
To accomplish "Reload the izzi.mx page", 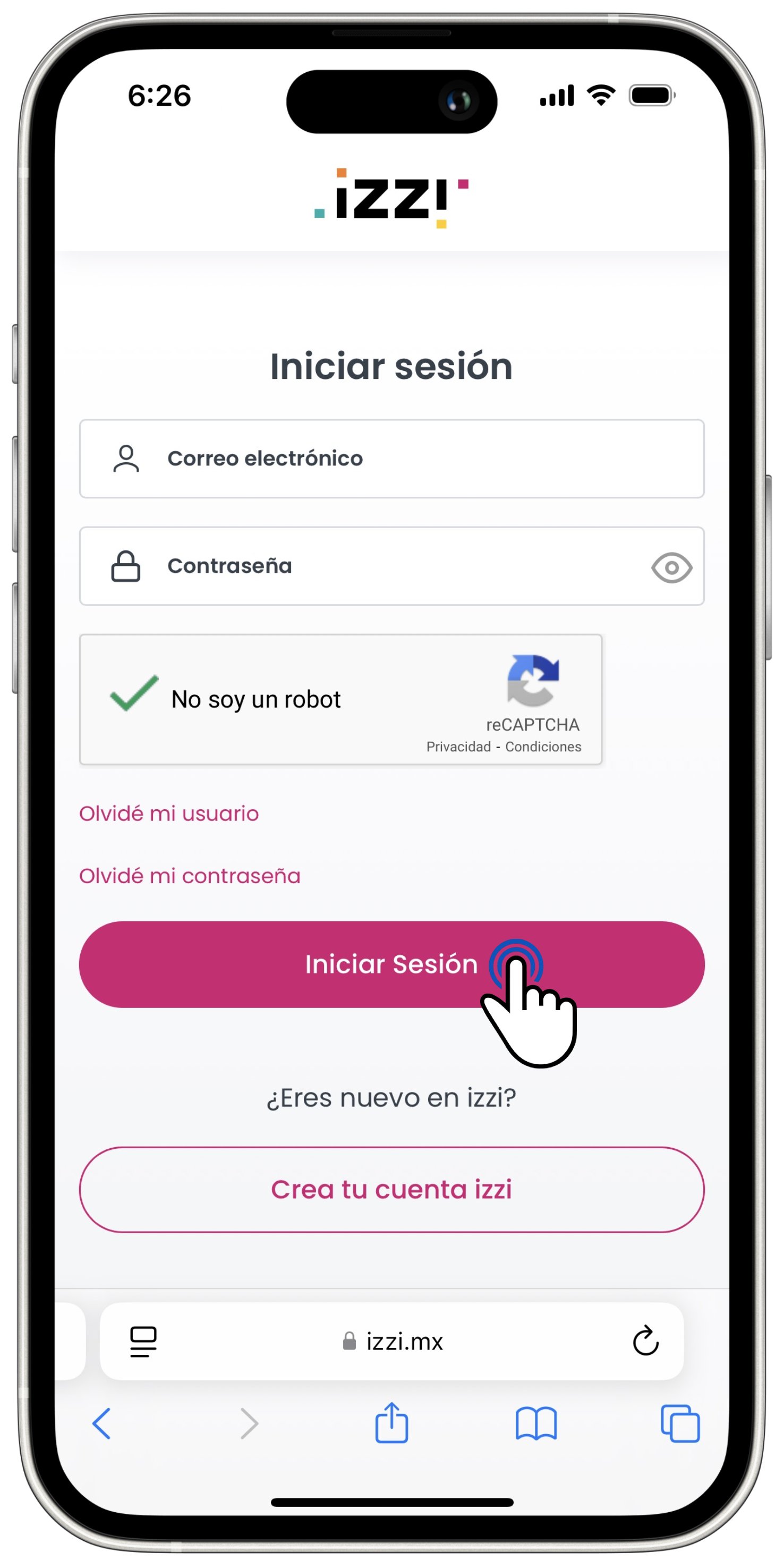I will pos(645,1342).
